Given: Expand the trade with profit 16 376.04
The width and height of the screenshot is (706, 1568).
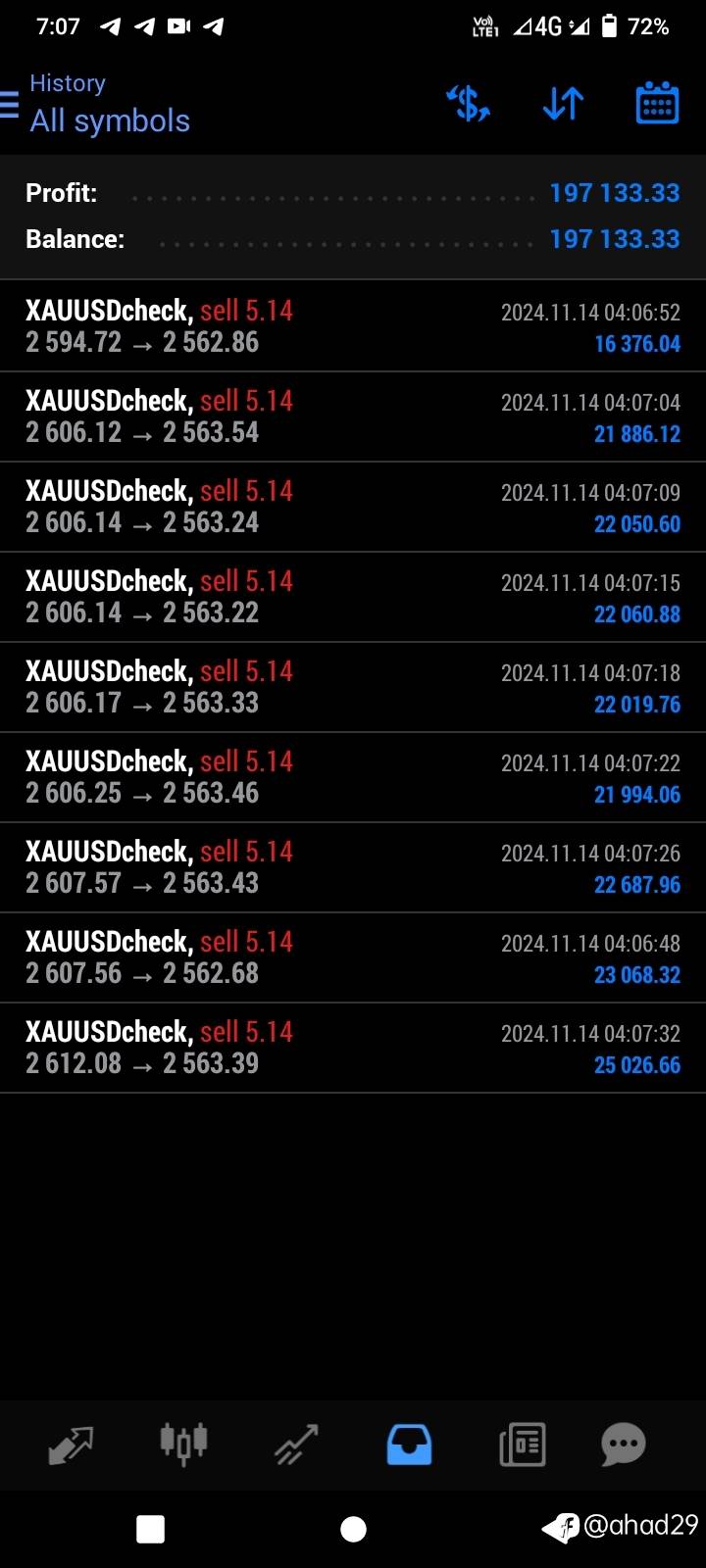Looking at the screenshot, I should point(353,326).
